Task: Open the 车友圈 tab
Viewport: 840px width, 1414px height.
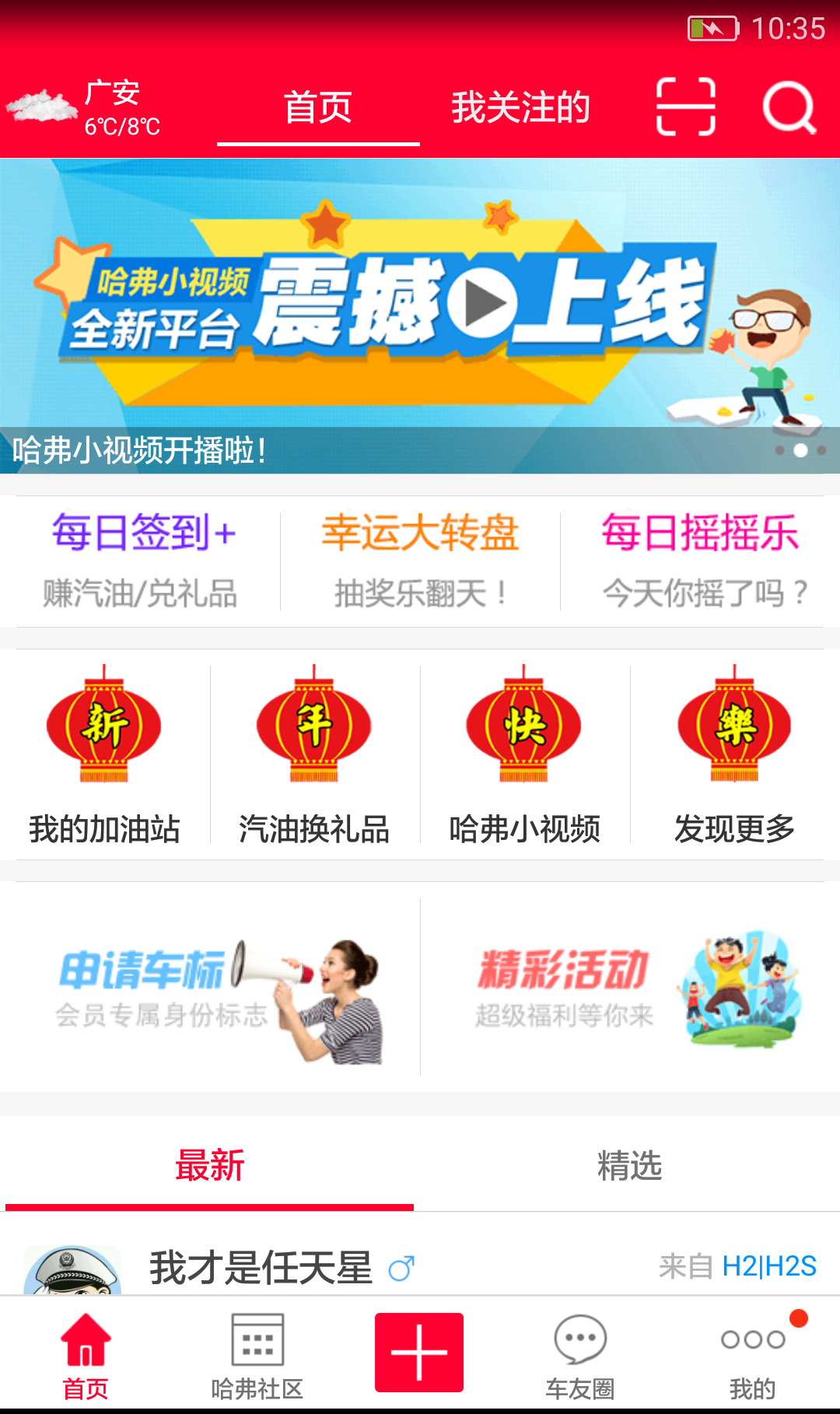Action: tap(580, 1355)
